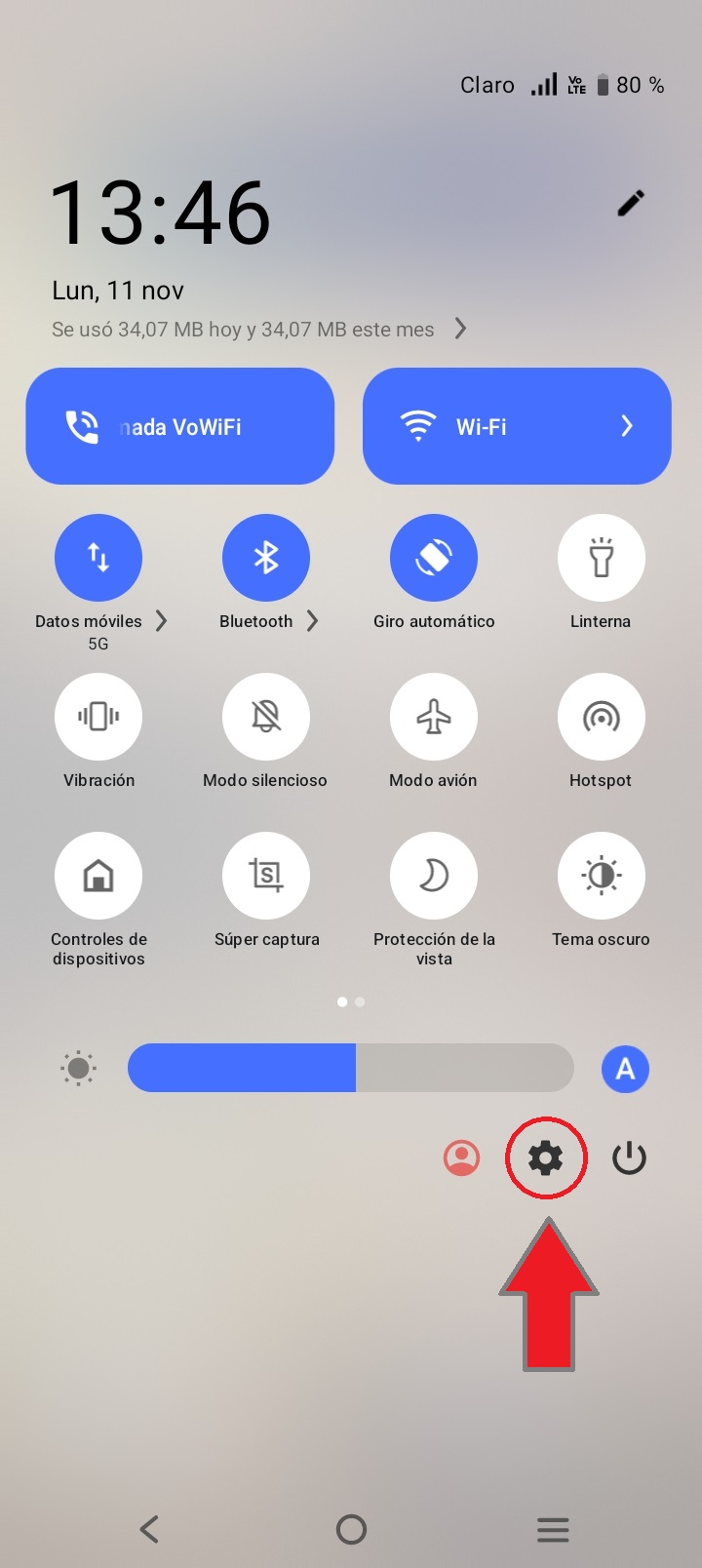Enable Vibración mode

(x=98, y=717)
